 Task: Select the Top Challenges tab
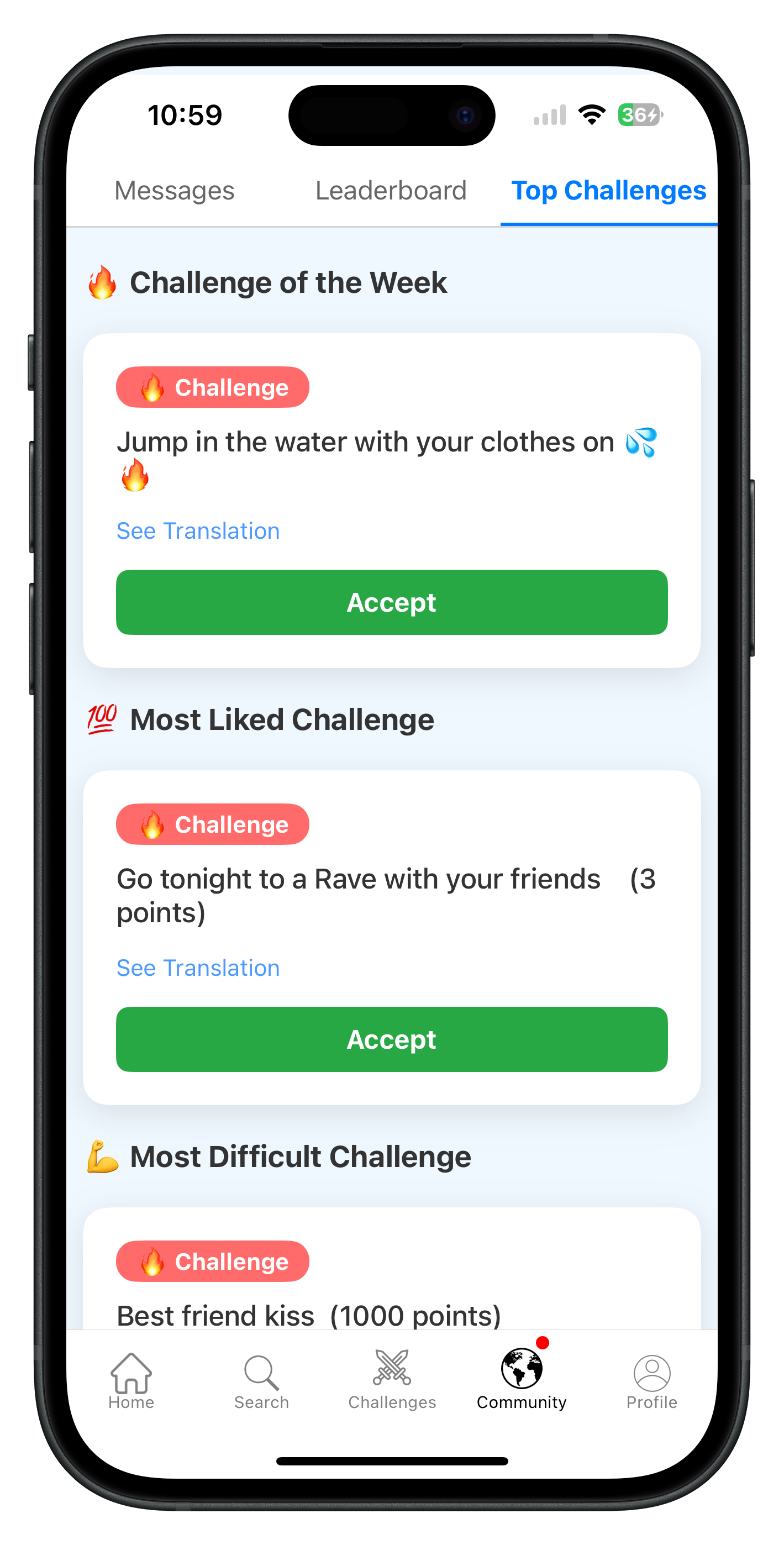pos(608,191)
